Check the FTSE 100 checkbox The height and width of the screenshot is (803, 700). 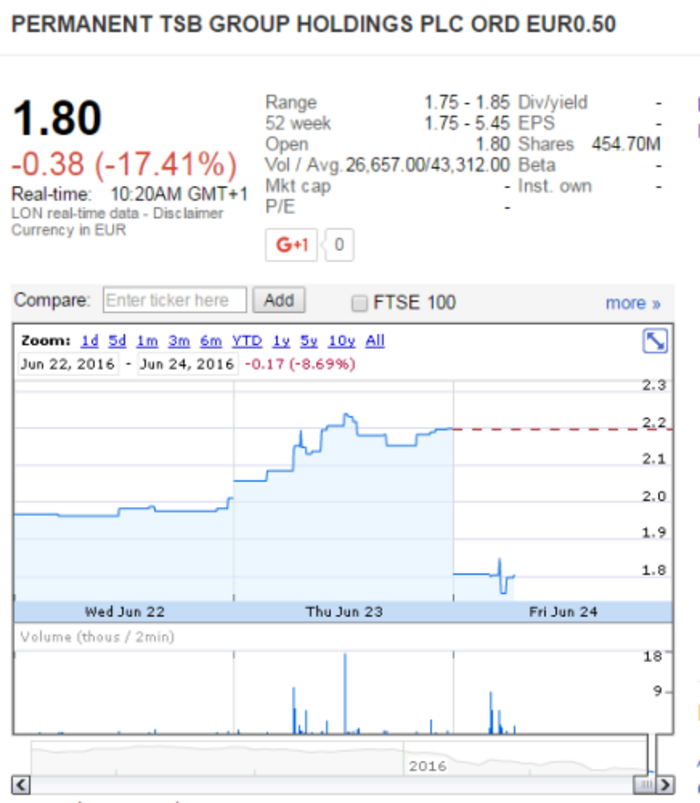point(359,303)
